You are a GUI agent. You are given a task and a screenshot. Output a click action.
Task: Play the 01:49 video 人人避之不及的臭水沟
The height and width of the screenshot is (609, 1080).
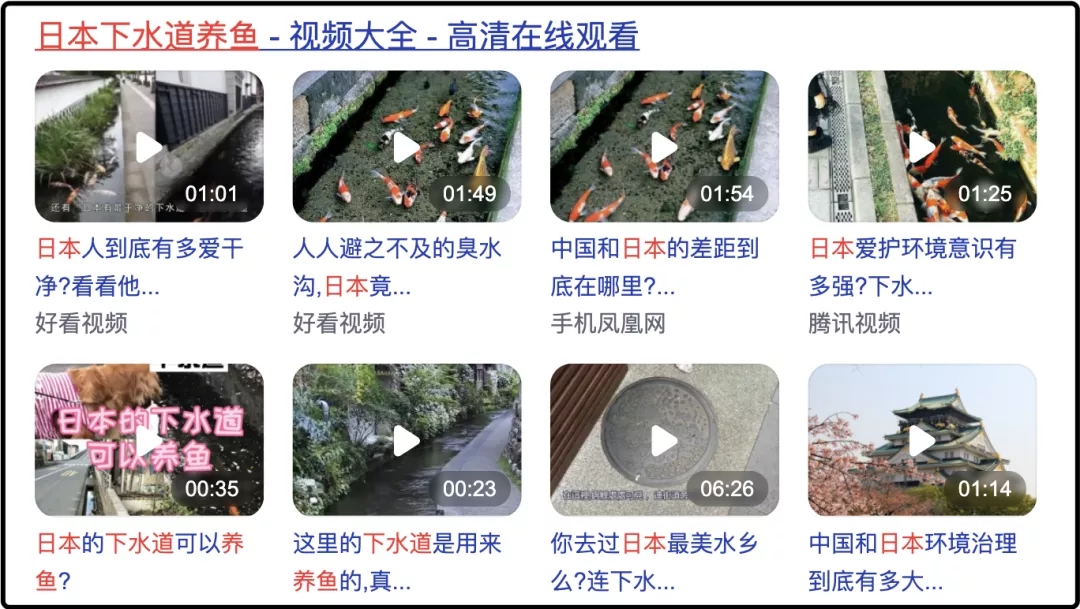[x=407, y=147]
